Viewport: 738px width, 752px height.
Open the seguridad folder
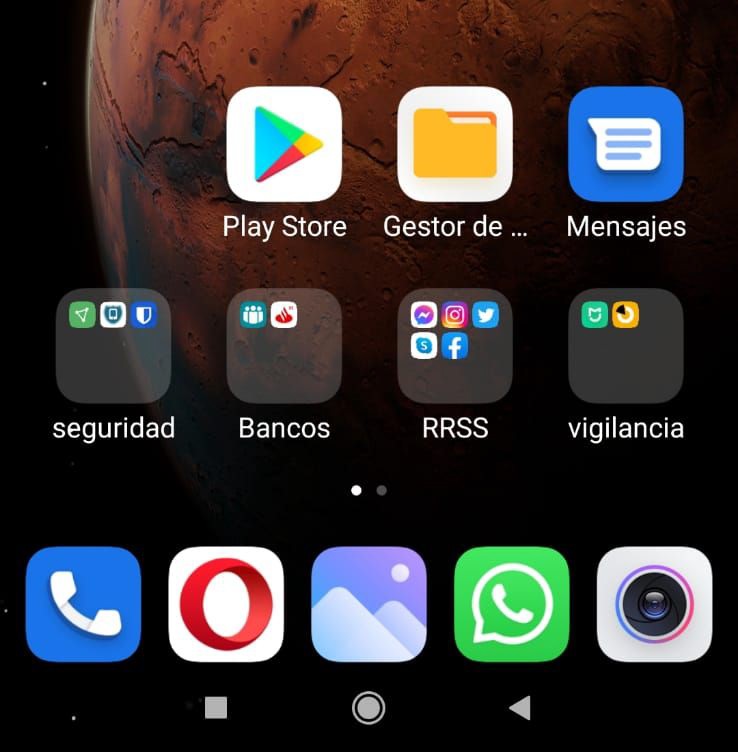point(113,346)
